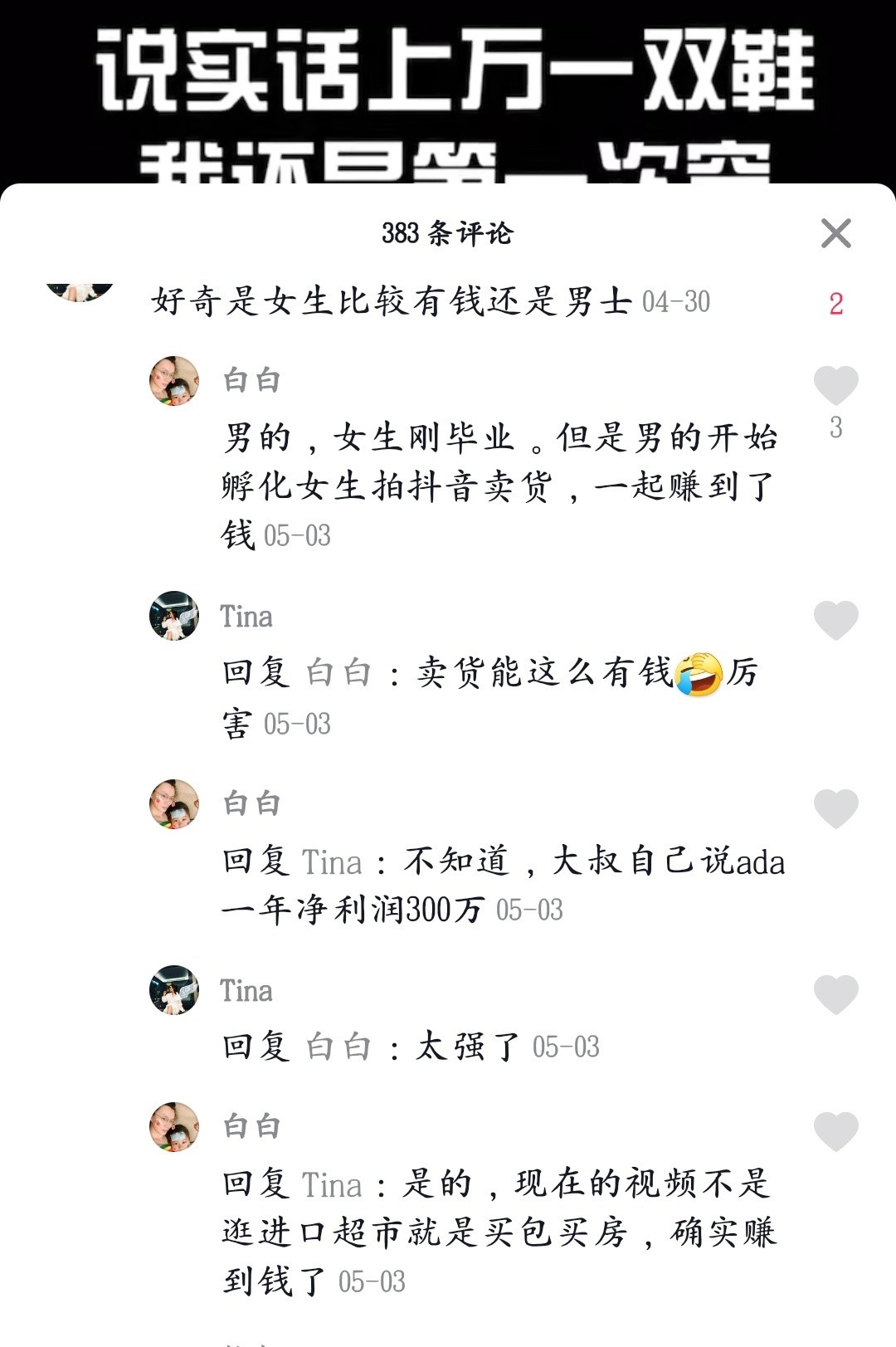This screenshot has height=1347, width=896.
Task: Open Tina's profile name above 太强了
Action: (246, 991)
